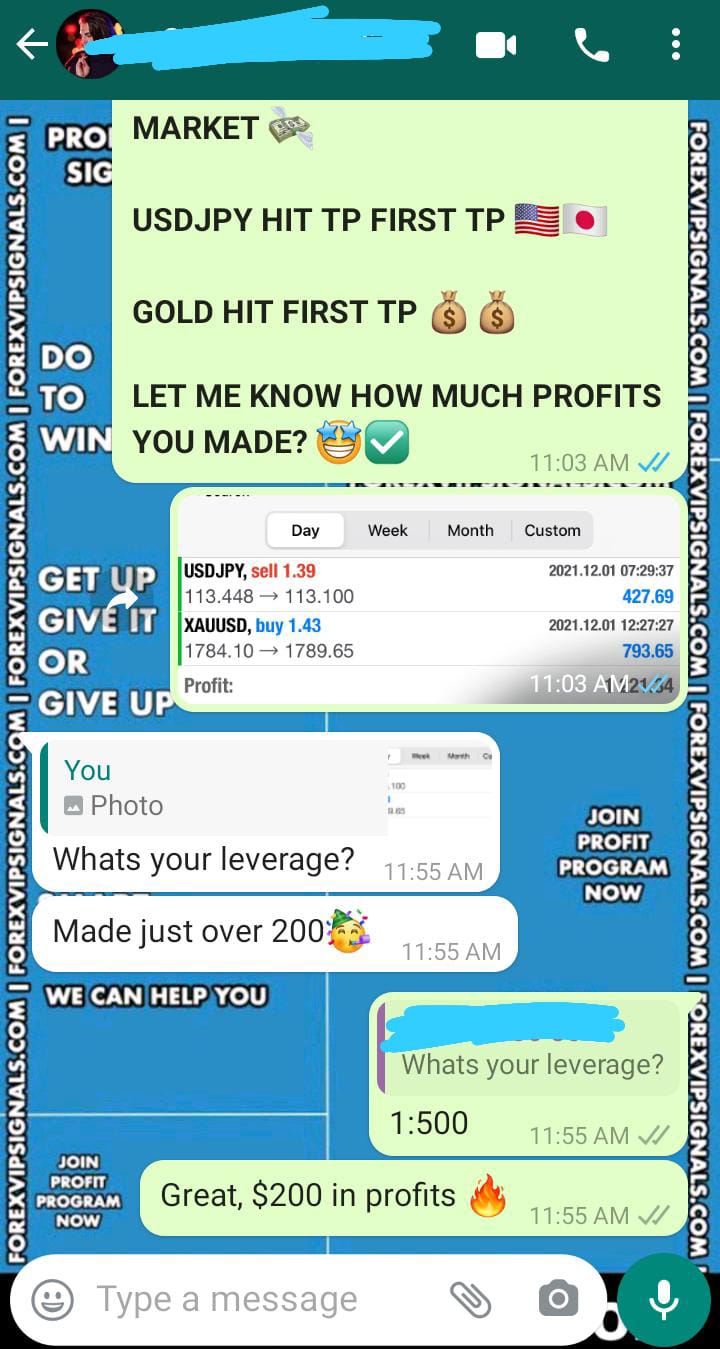Start a video call
The width and height of the screenshot is (720, 1349).
click(495, 45)
